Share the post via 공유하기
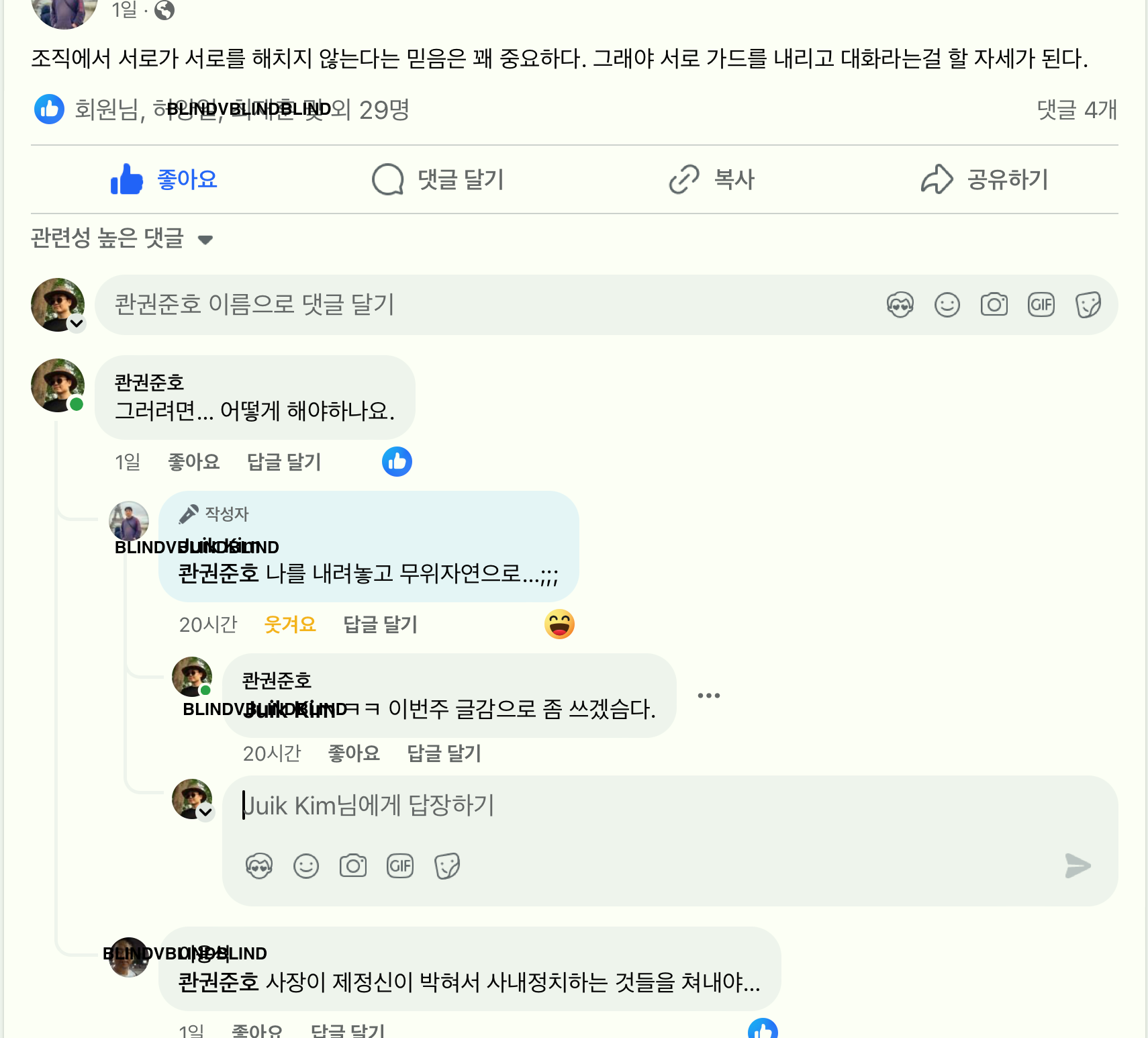Image resolution: width=1148 pixels, height=1038 pixels. pos(984,179)
